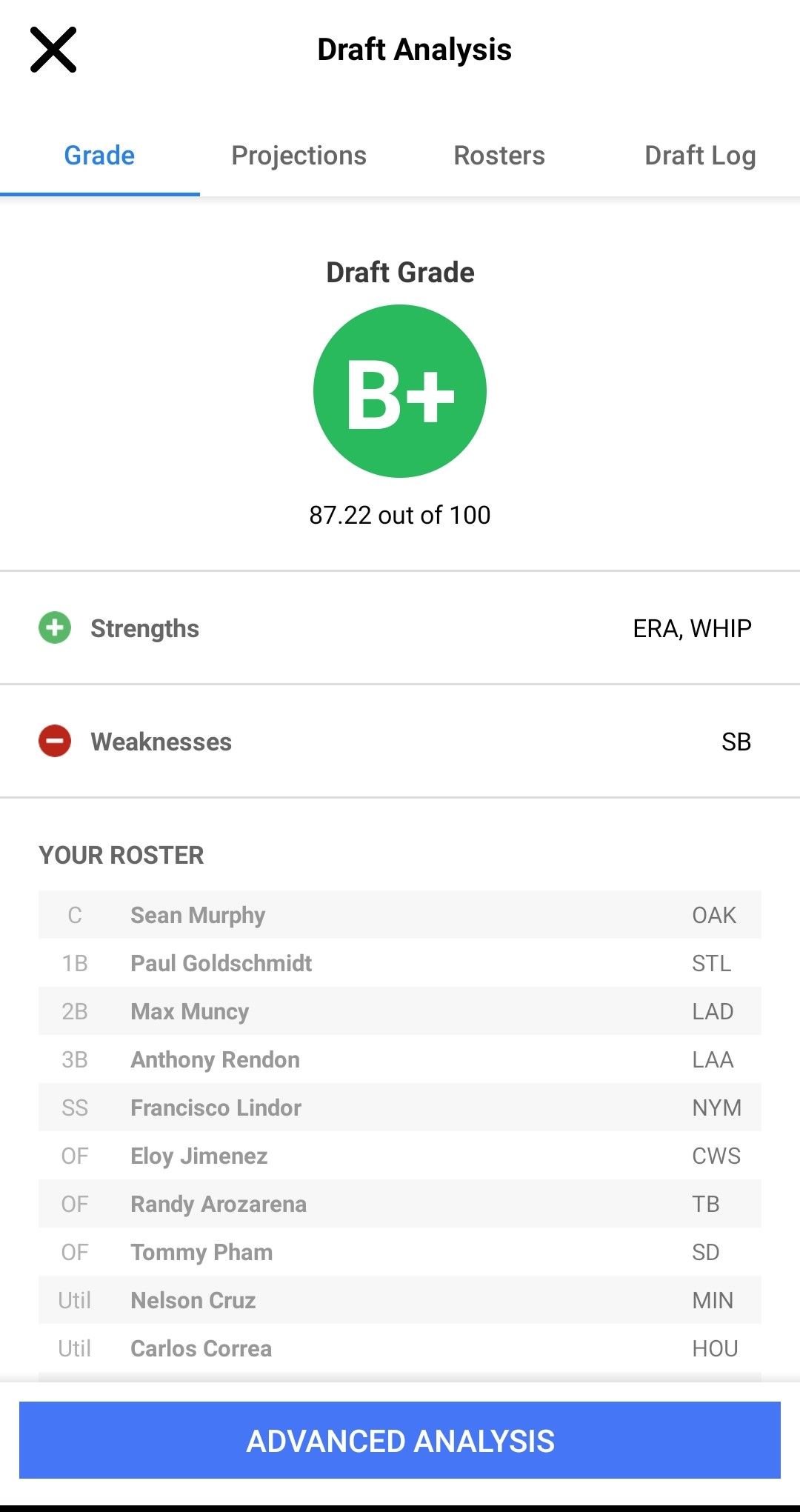Viewport: 800px width, 1512px height.
Task: Select the Grade tab
Action: 99,156
